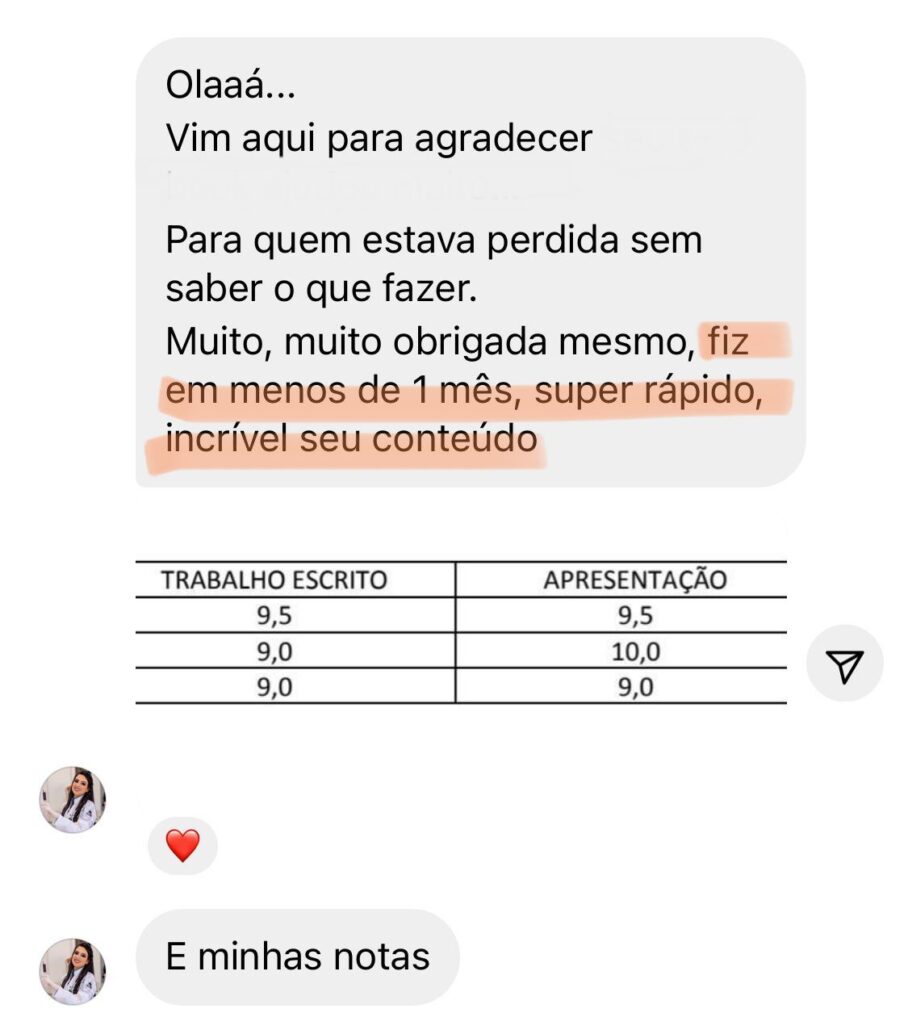This screenshot has width=908, height=1030.
Task: Tap the red heart reaction
Action: (x=182, y=846)
